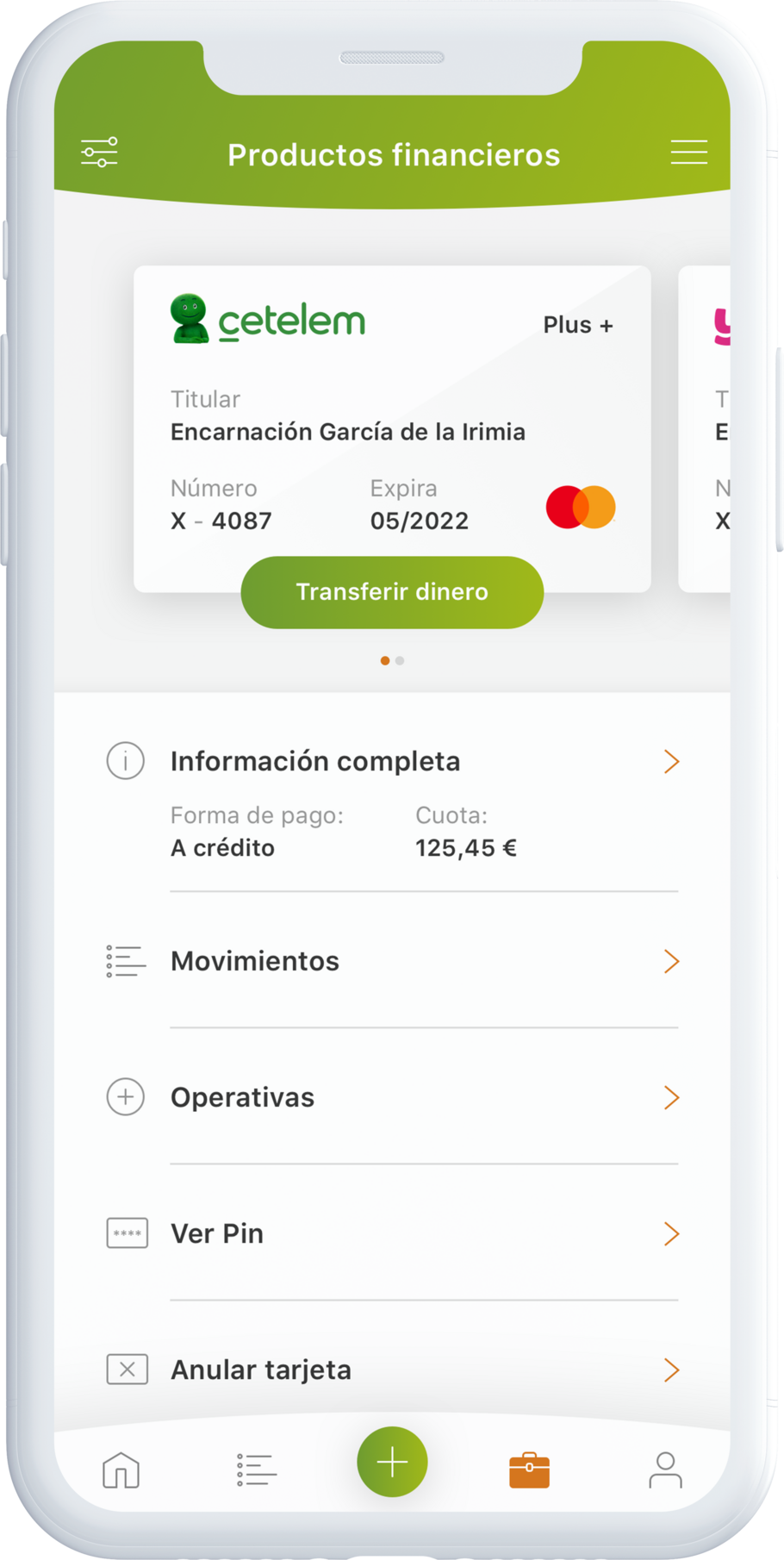
Task: Open the profile icon at bottom right
Action: (664, 1470)
